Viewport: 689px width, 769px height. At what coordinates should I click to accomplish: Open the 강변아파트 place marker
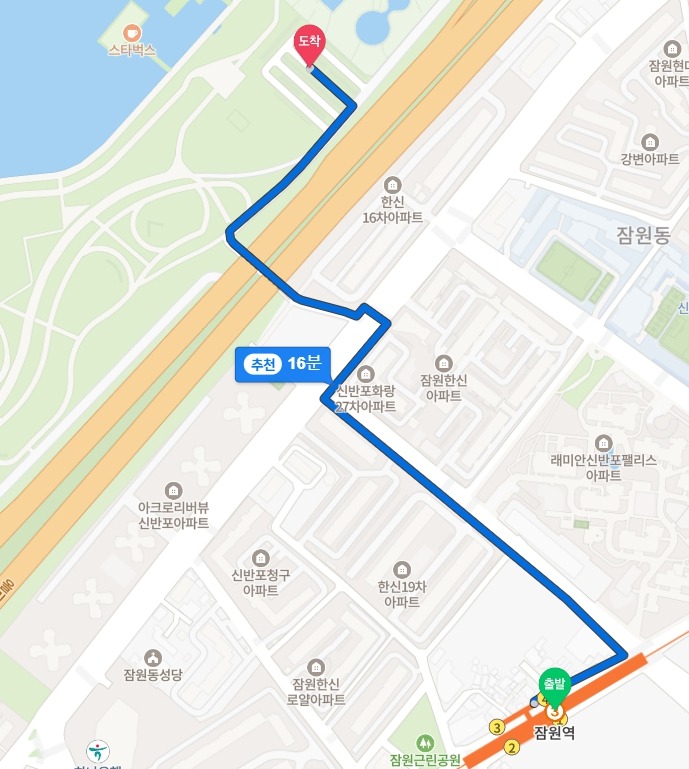coord(650,141)
